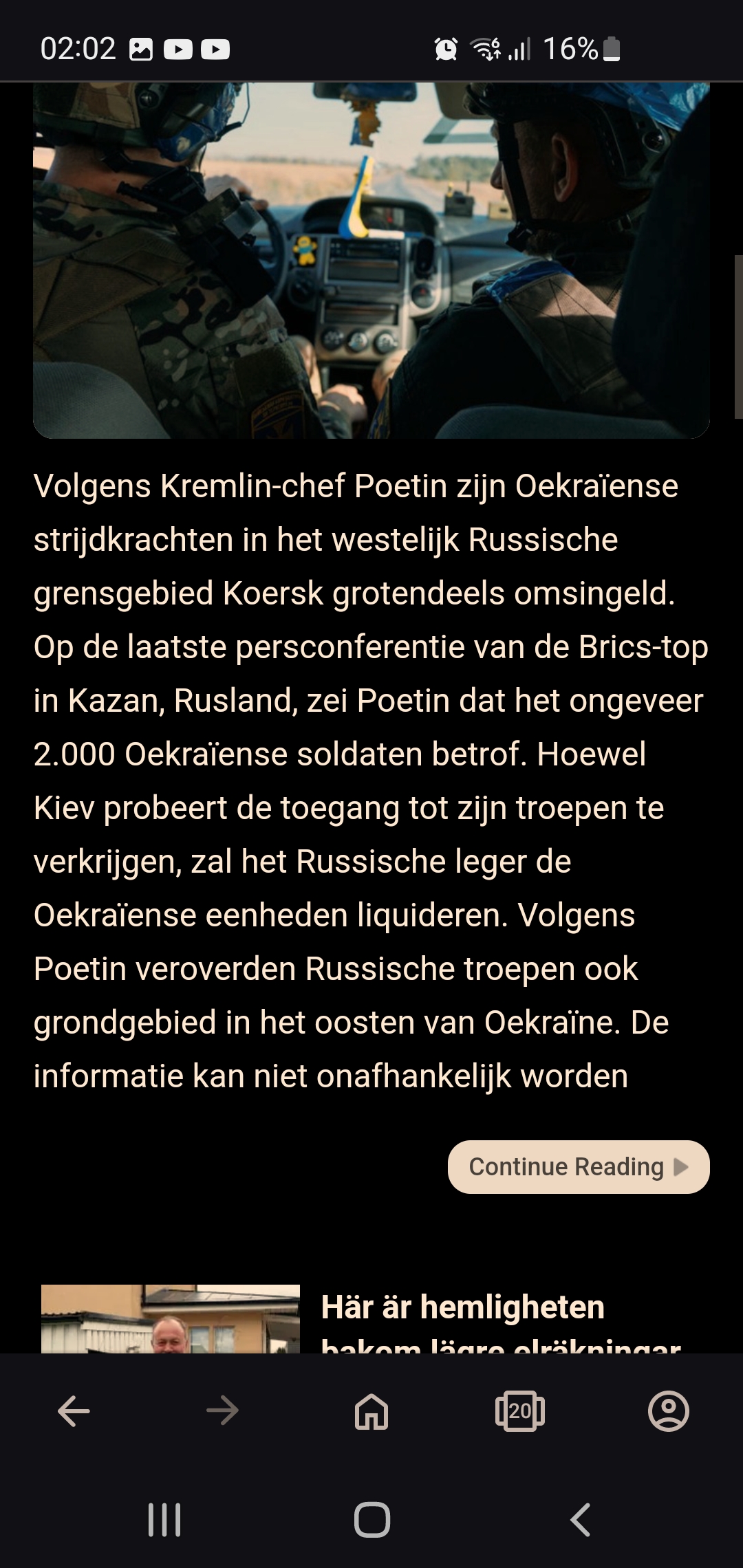Go back to the previous web page
The width and height of the screenshot is (743, 1568).
[x=74, y=1411]
